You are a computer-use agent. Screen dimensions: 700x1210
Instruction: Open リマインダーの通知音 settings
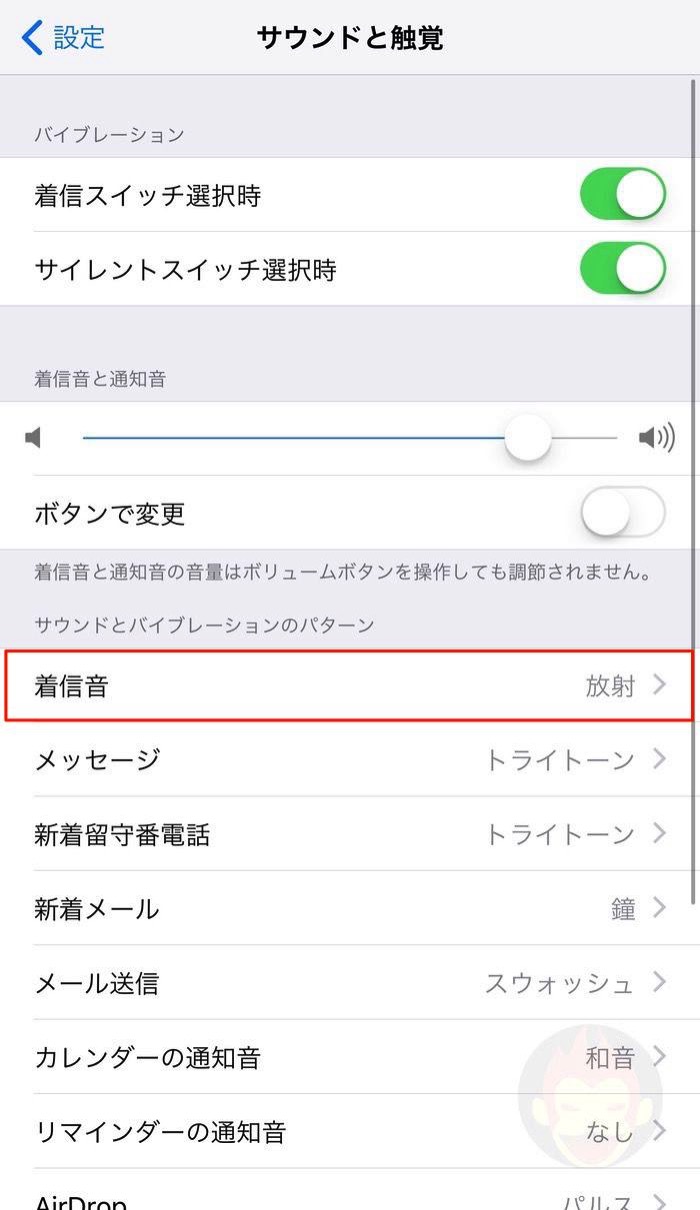[348, 1131]
